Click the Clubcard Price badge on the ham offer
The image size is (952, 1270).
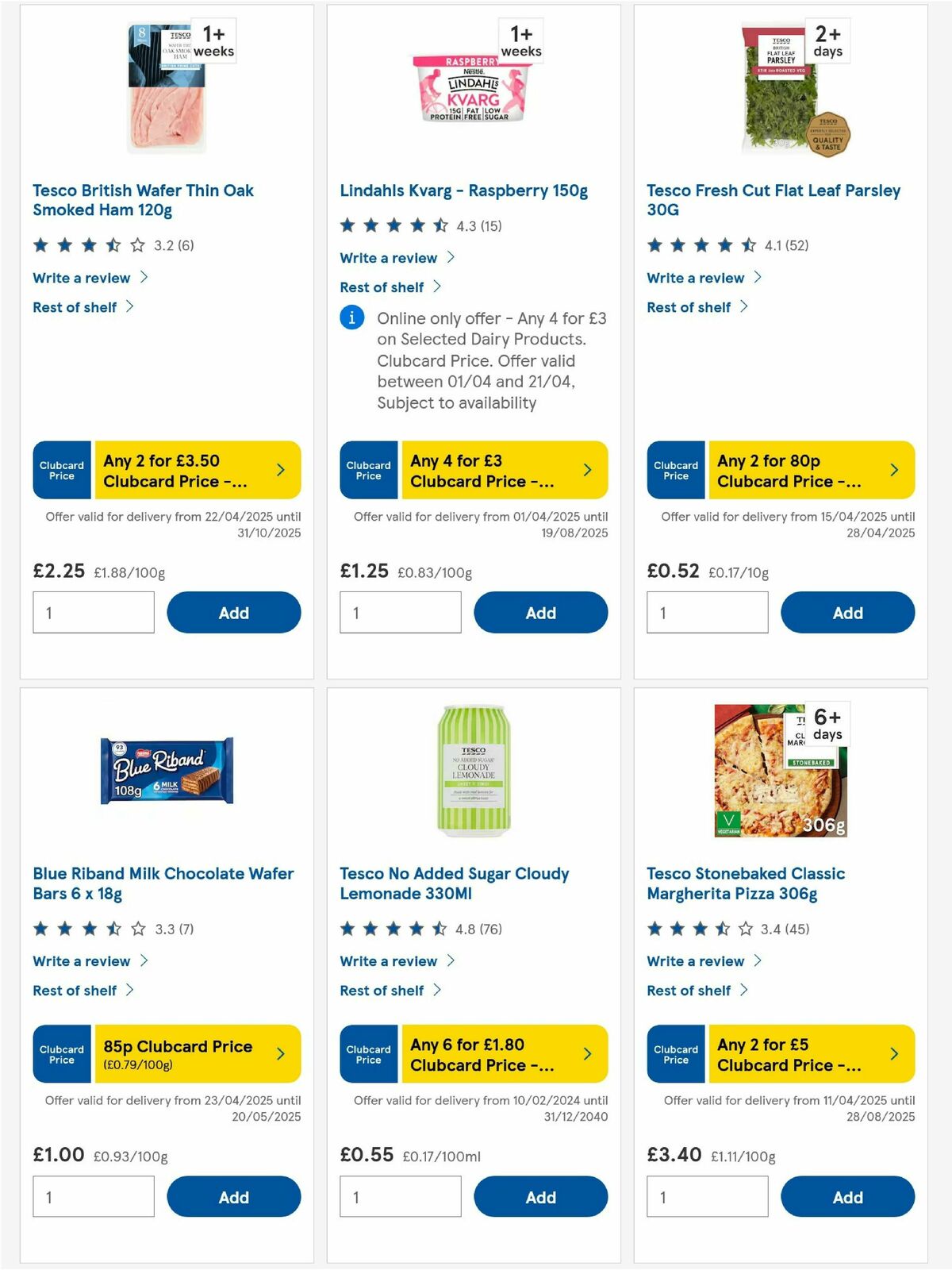click(x=61, y=470)
